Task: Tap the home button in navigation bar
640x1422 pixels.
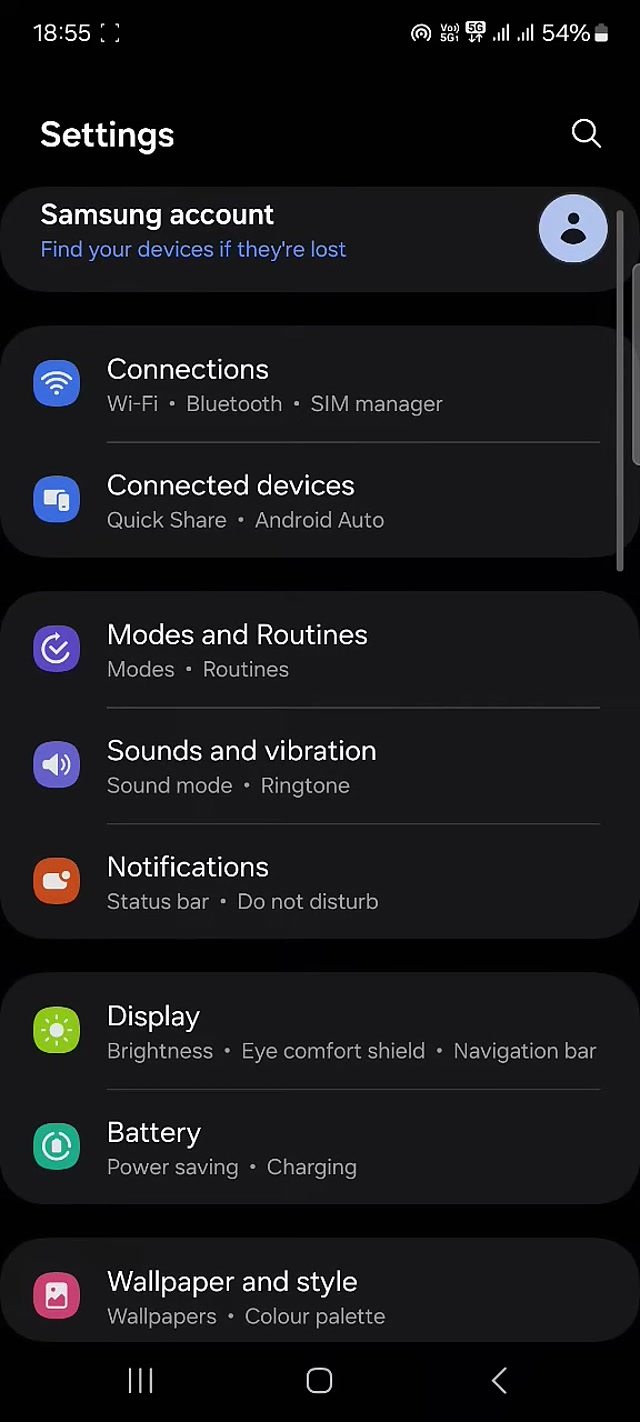Action: (319, 1380)
